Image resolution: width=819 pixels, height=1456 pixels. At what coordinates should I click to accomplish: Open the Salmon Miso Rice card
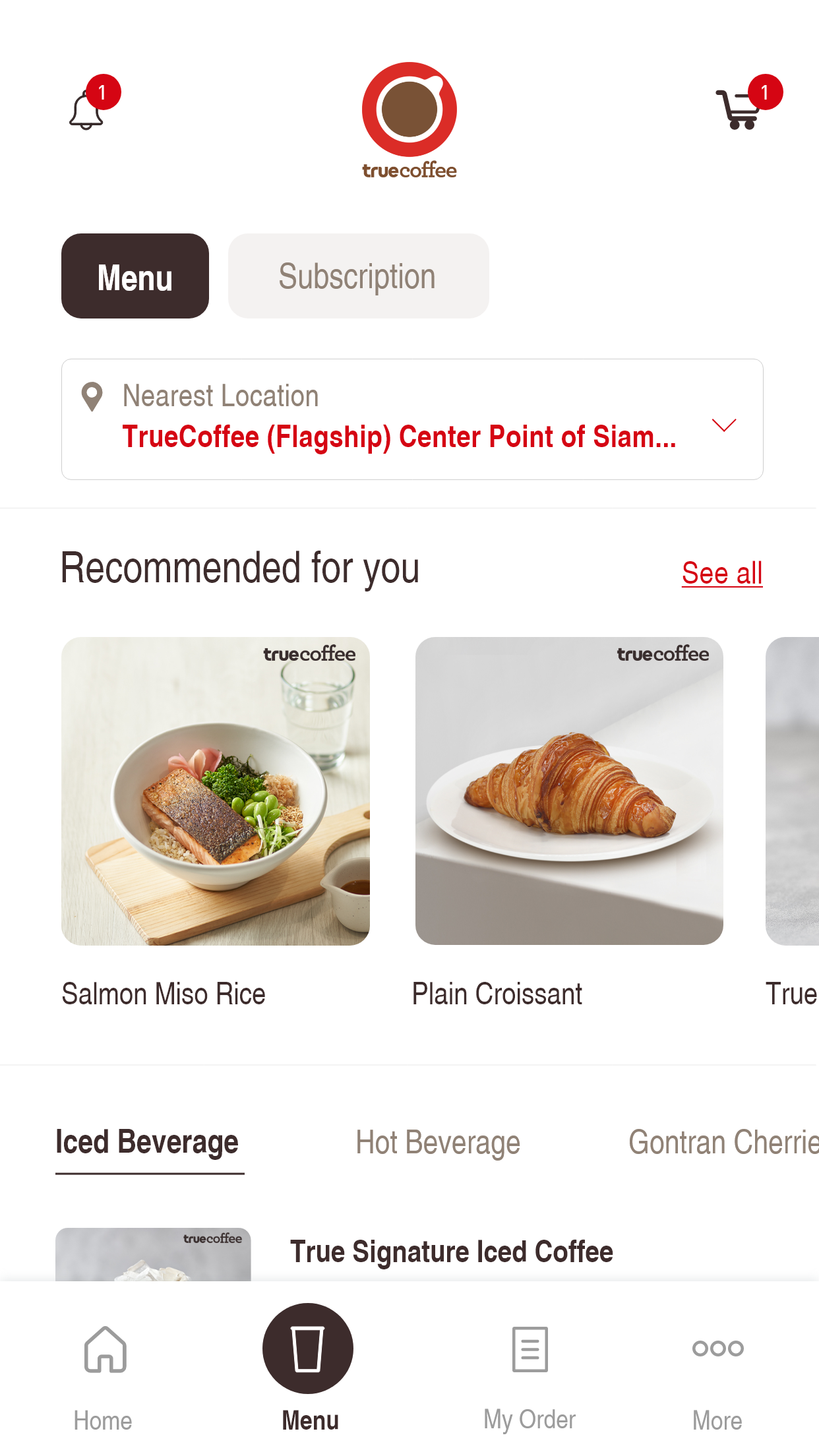[x=216, y=791]
